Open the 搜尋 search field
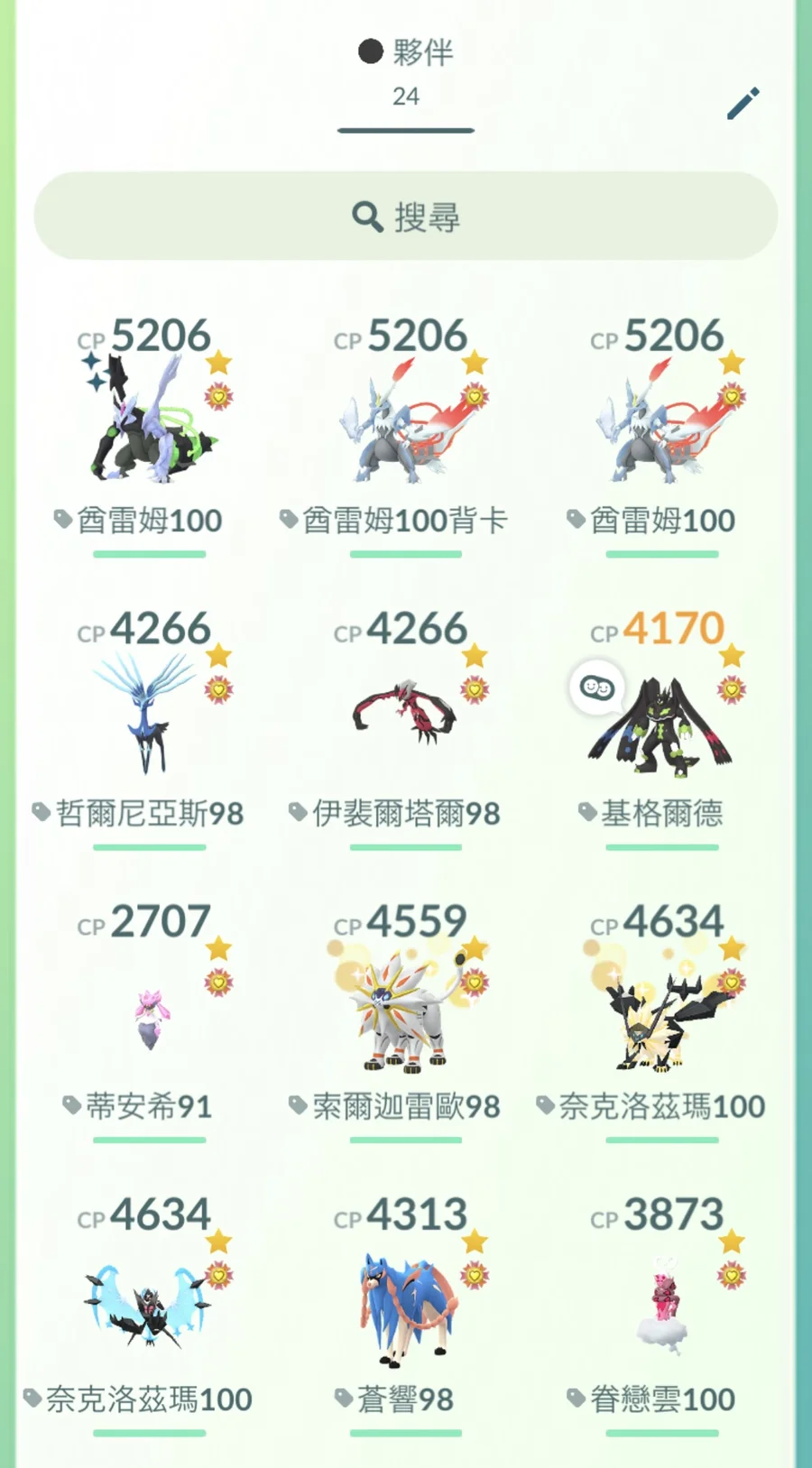This screenshot has height=1468, width=812. pyautogui.click(x=406, y=217)
